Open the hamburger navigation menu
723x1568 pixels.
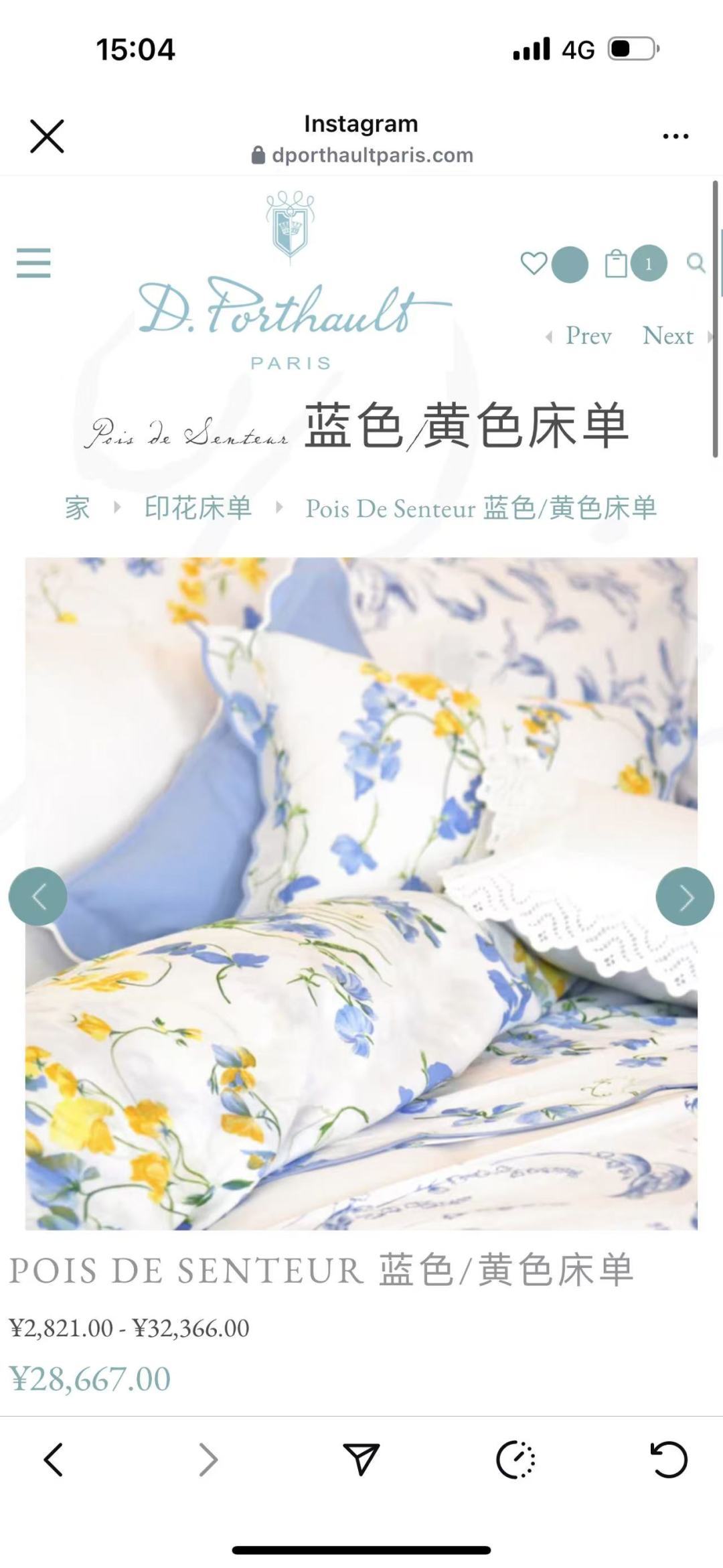[x=33, y=263]
